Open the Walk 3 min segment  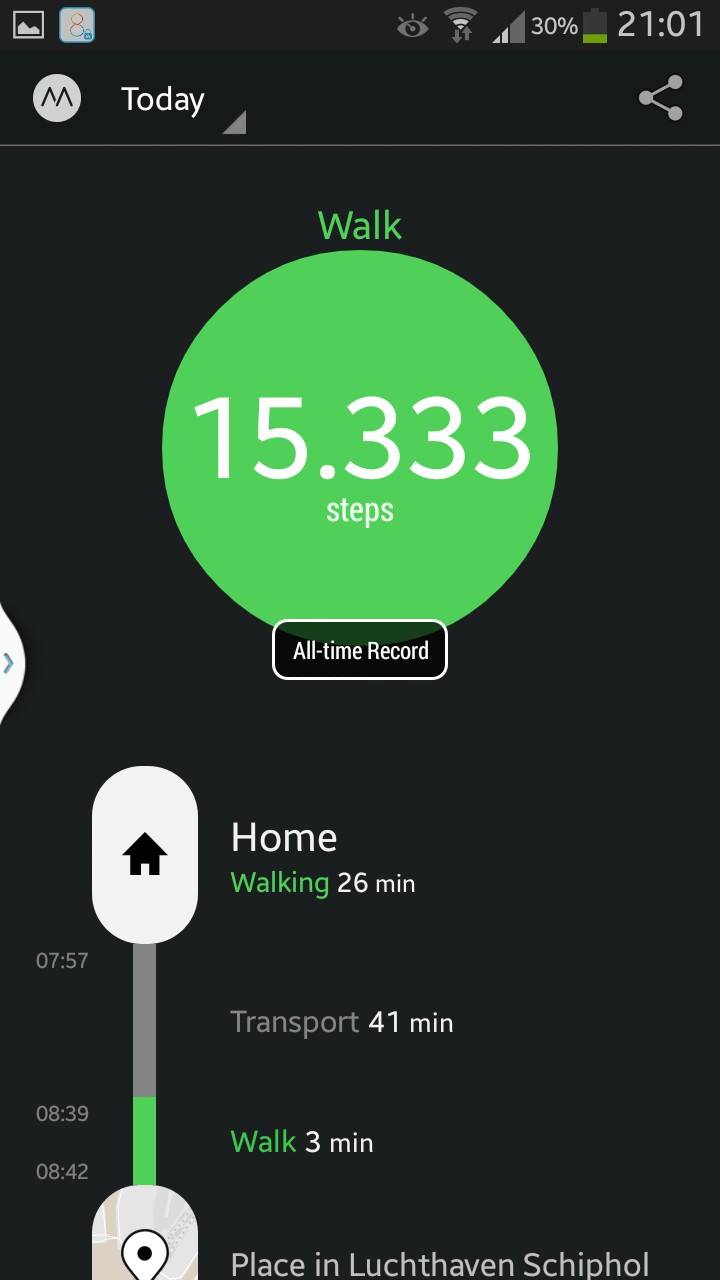click(x=301, y=1142)
